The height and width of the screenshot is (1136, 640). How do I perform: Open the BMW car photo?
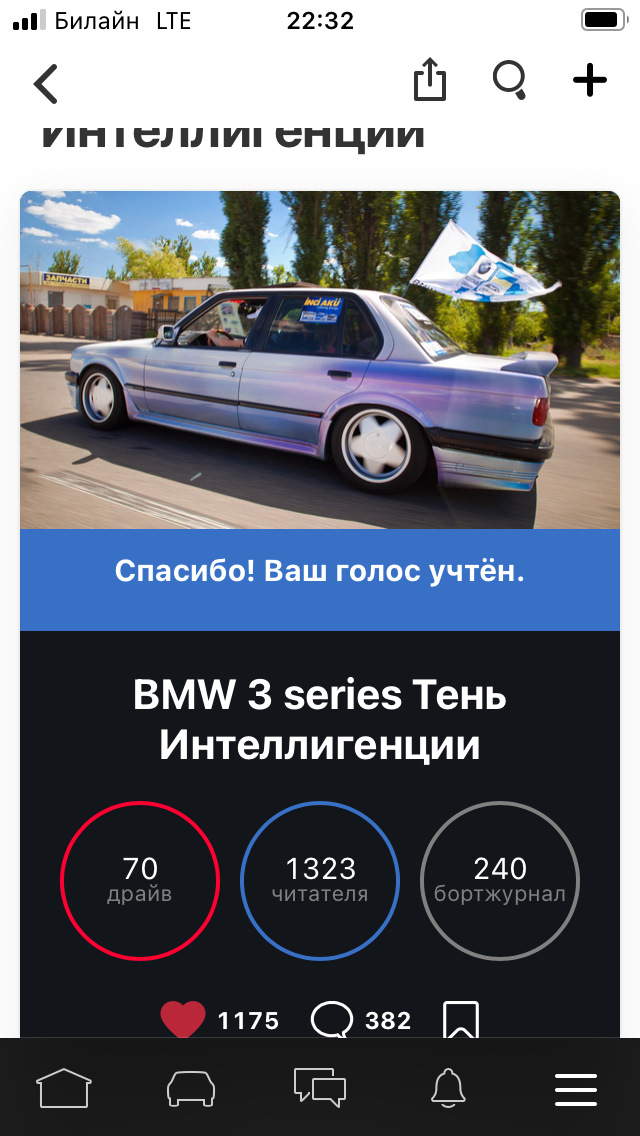point(320,360)
